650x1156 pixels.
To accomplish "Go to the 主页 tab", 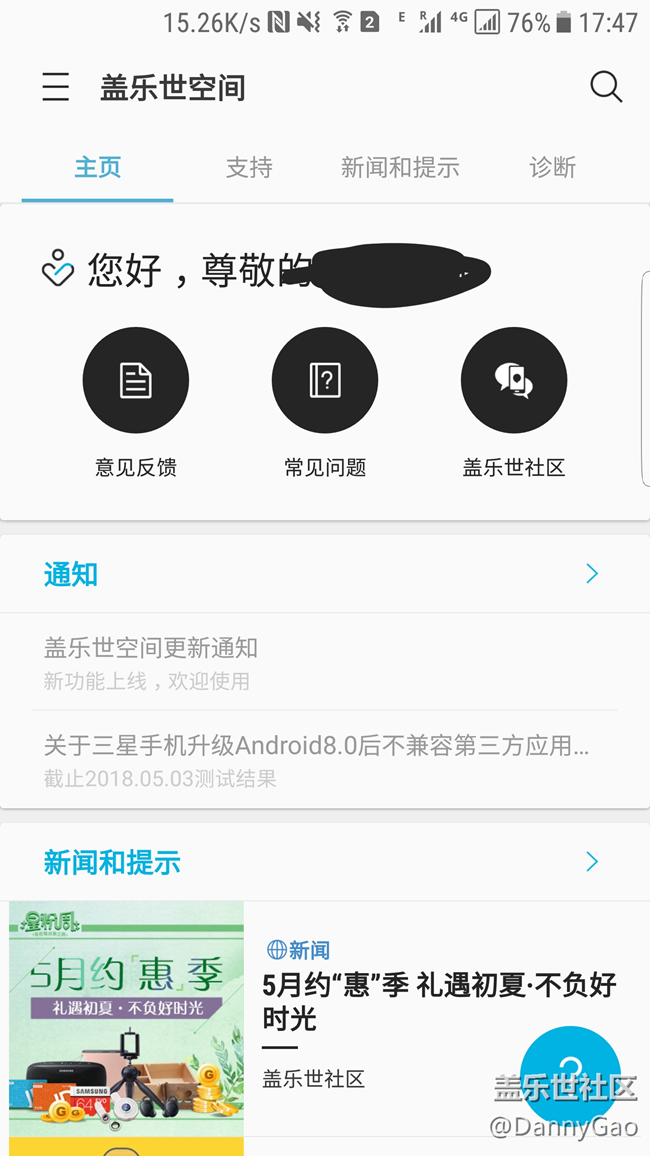I will click(x=98, y=168).
